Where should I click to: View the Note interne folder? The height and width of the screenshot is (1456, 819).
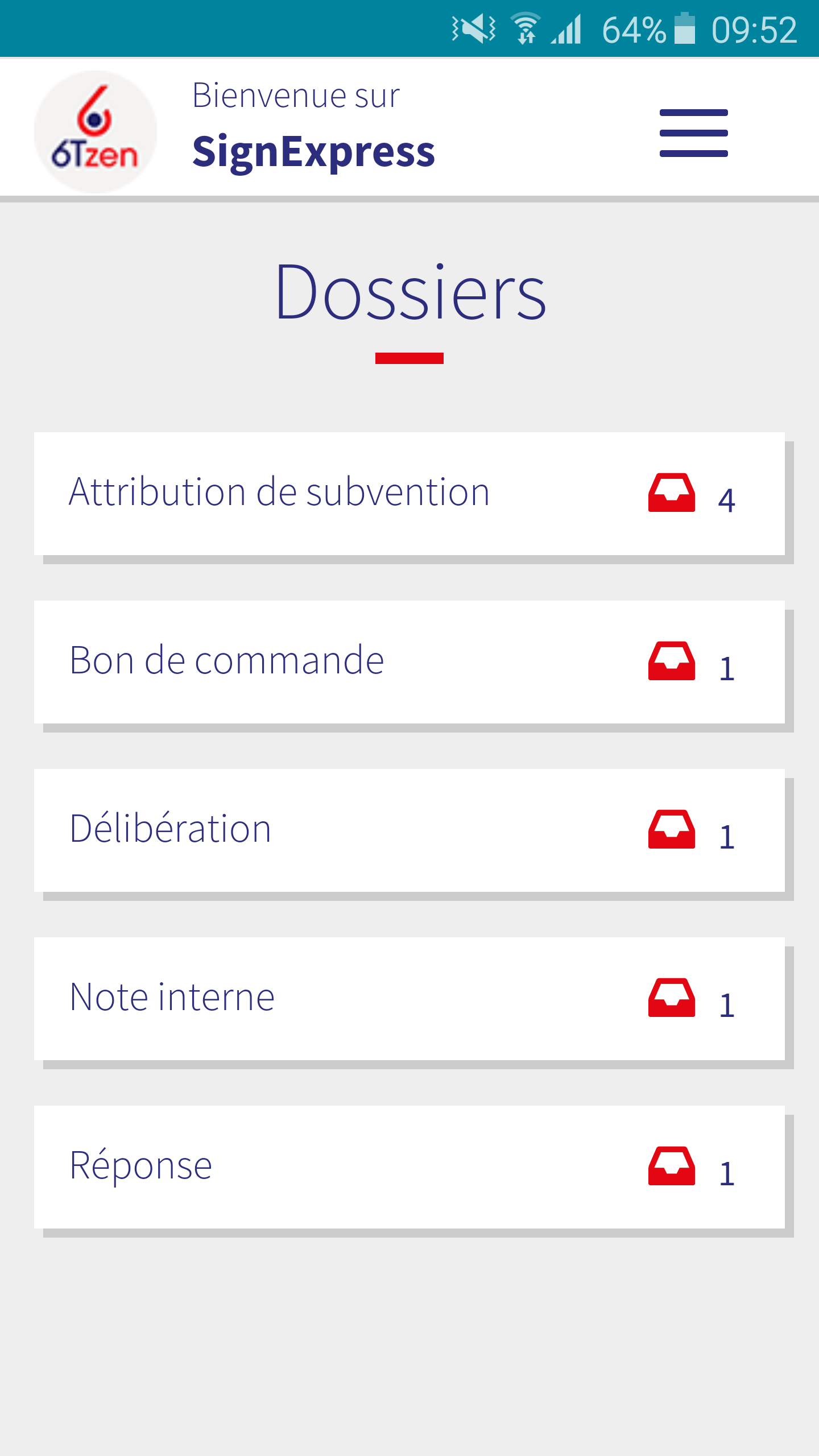tap(409, 999)
